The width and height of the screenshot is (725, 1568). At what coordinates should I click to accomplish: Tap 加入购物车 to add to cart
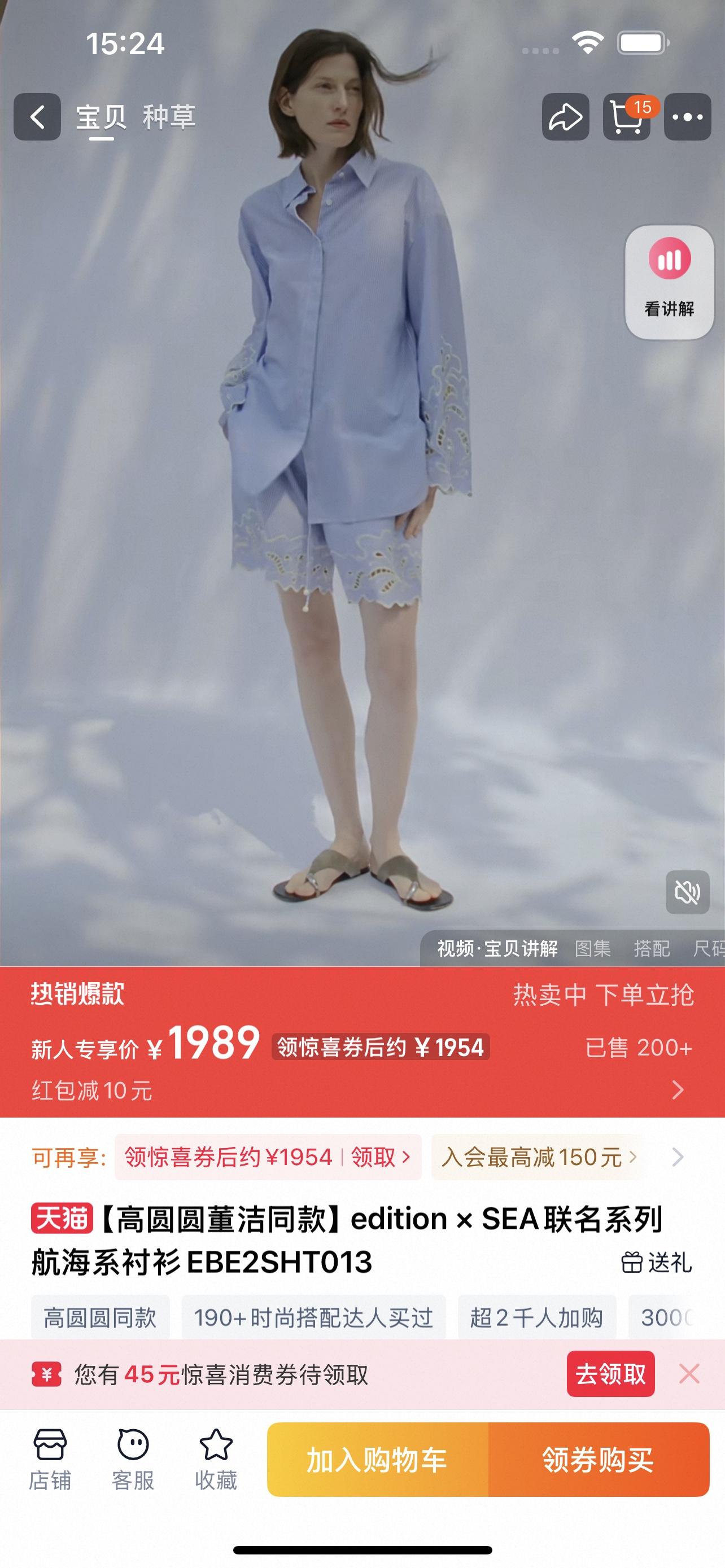tap(377, 1460)
